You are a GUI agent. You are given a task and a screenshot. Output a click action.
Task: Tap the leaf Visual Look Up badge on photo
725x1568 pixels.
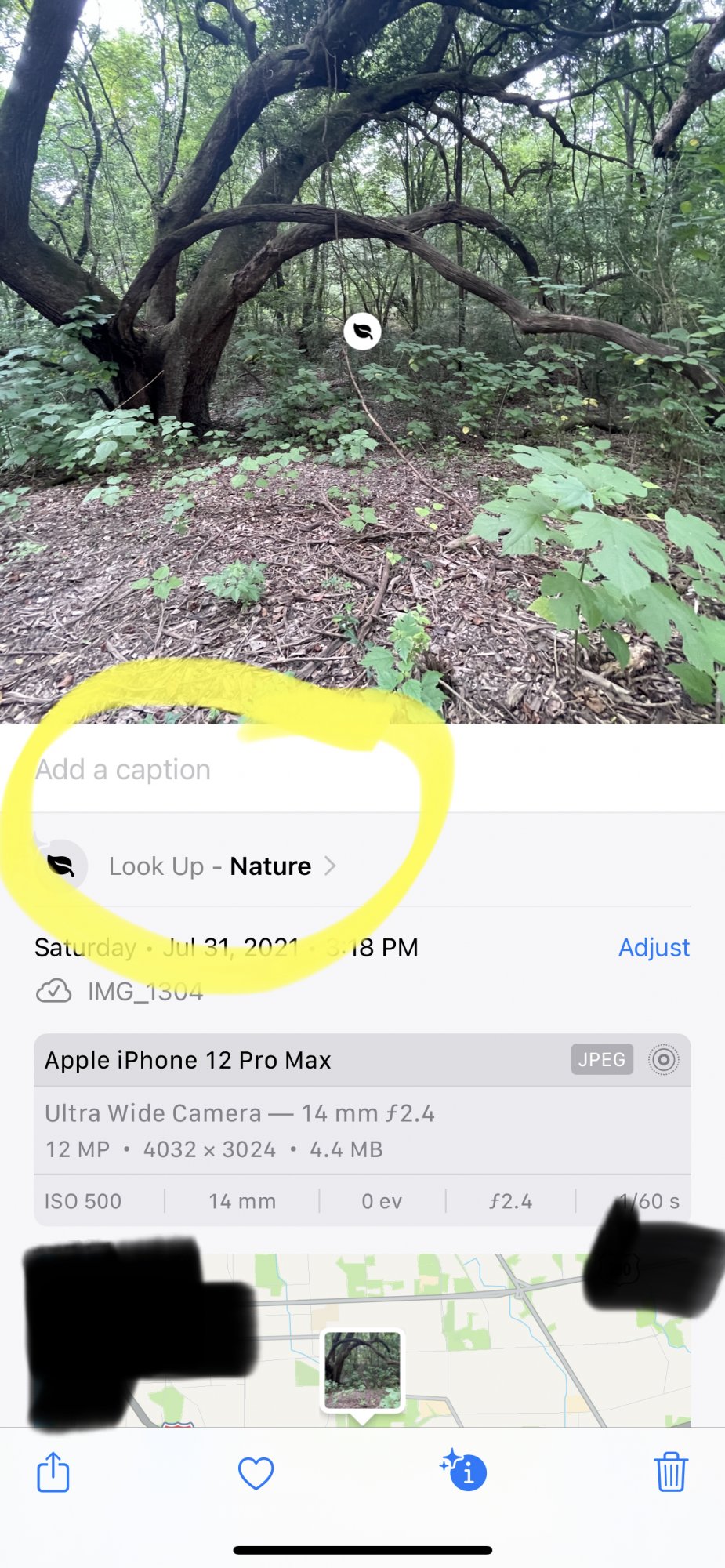coord(362,332)
